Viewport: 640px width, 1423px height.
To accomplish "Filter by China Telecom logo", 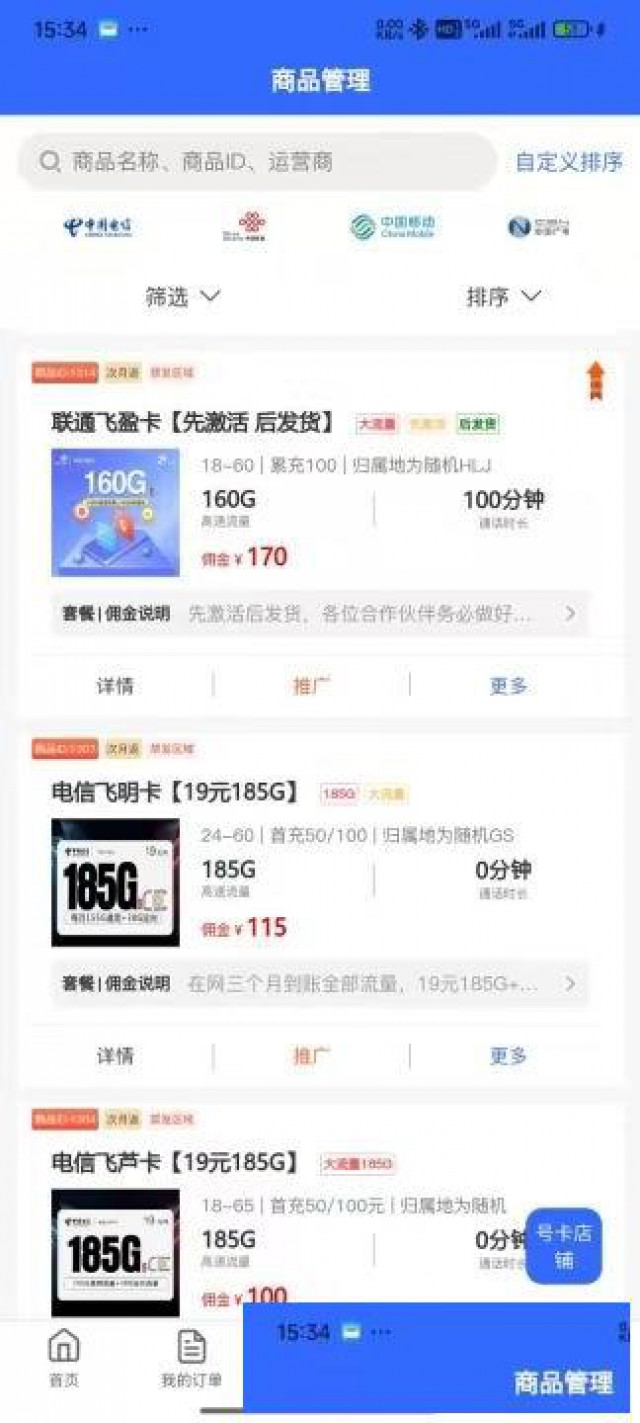I will pos(97,227).
